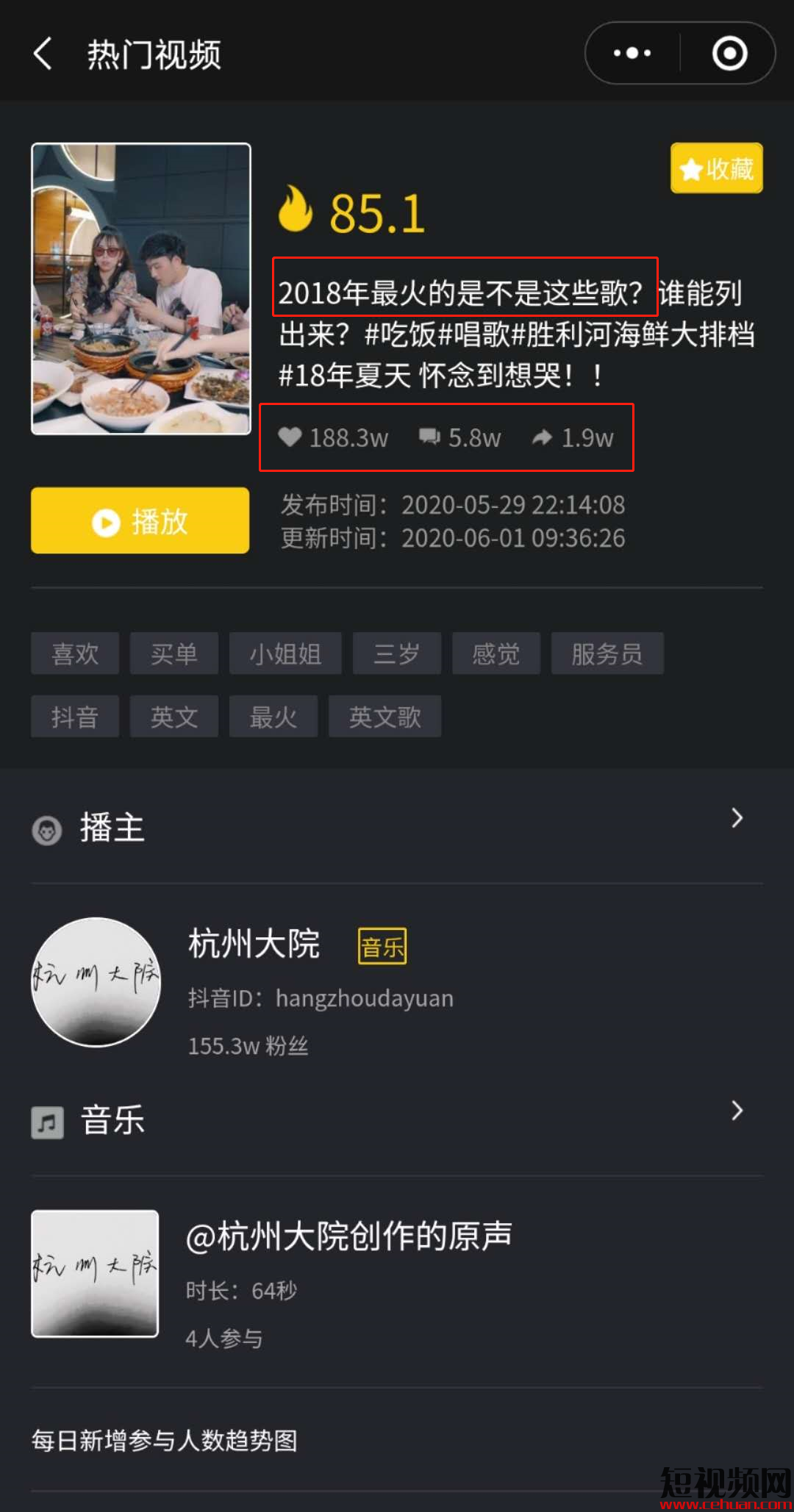Screen dimensions: 794x1512
Task: Go back from 热门视频 page
Action: [x=43, y=54]
